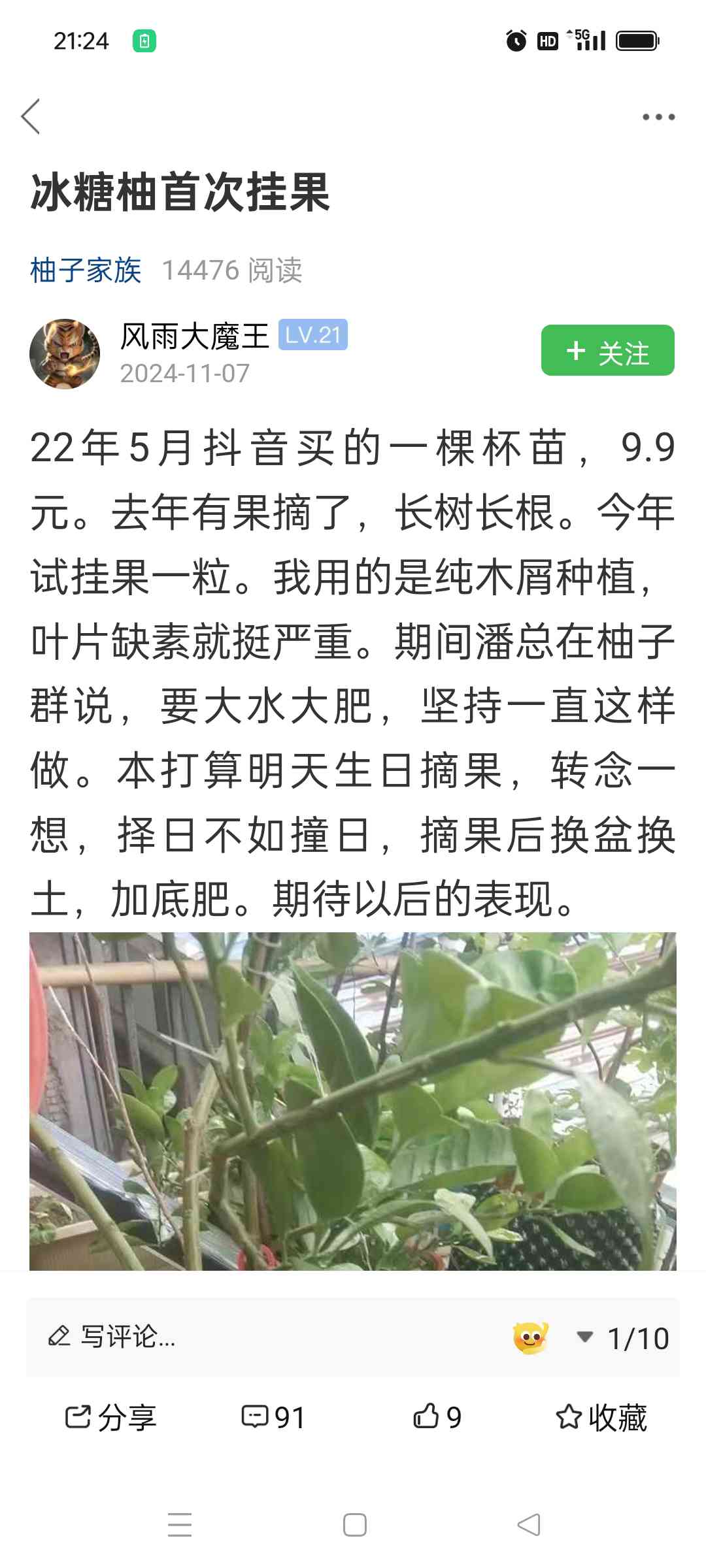The image size is (706, 1568).
Task: Open recent apps from navigation bar
Action: 180,1525
